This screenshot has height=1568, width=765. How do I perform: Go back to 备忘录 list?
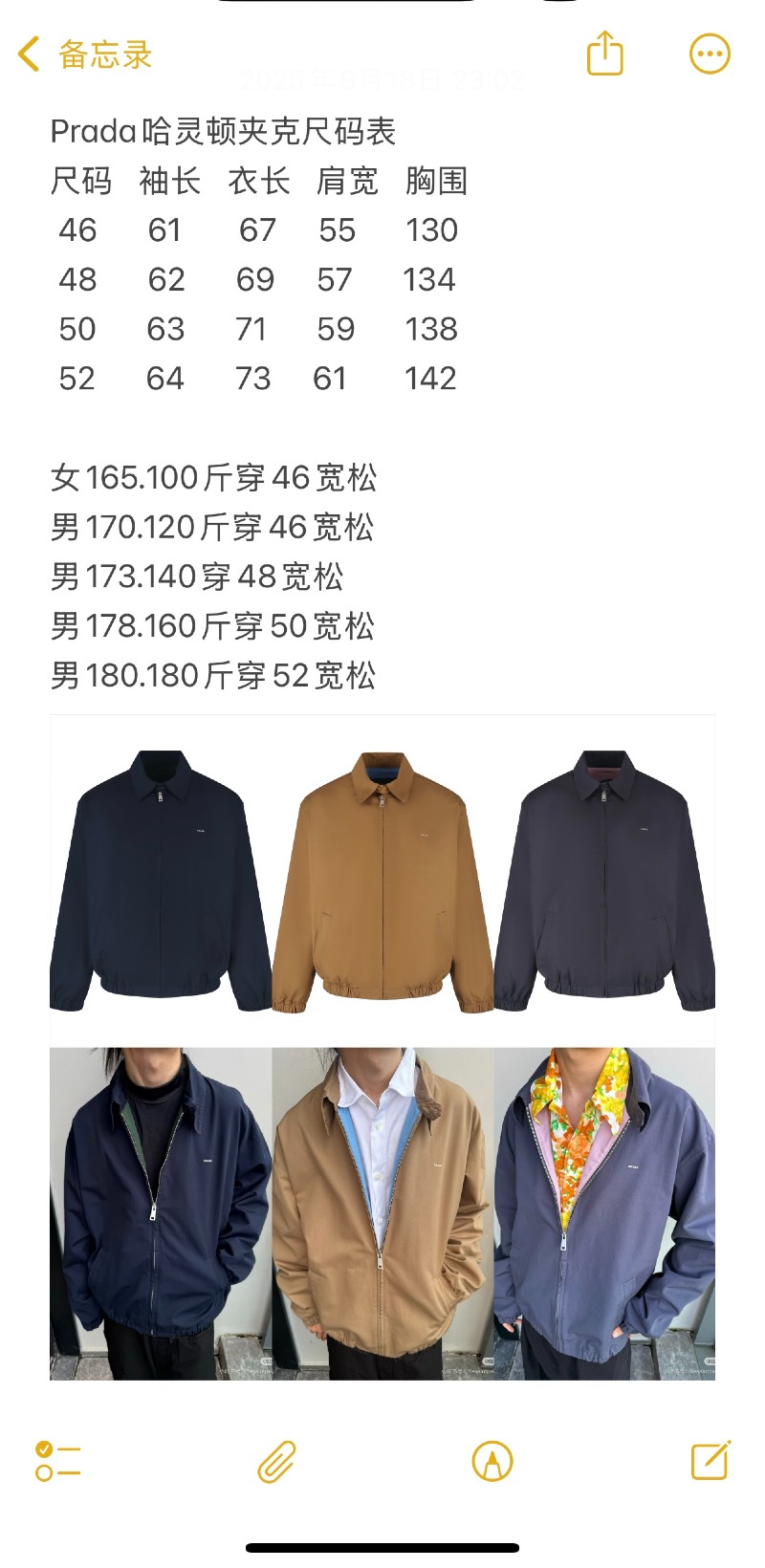tap(84, 54)
